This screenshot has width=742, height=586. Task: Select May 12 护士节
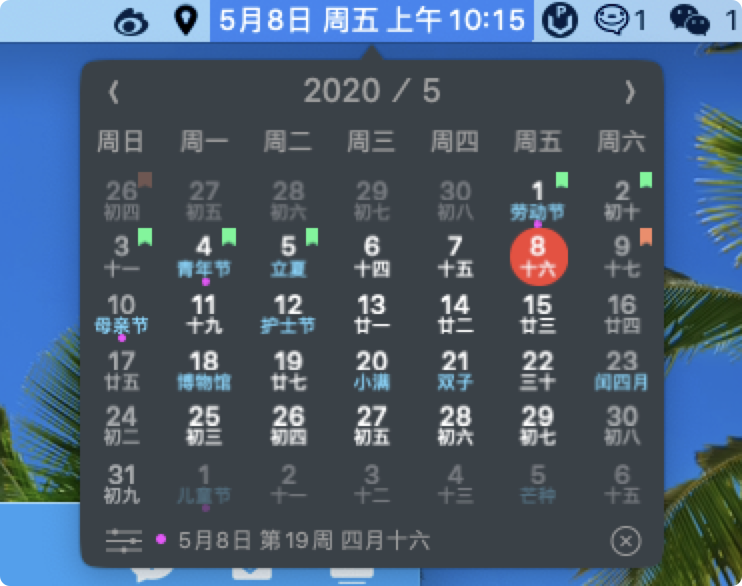288,313
